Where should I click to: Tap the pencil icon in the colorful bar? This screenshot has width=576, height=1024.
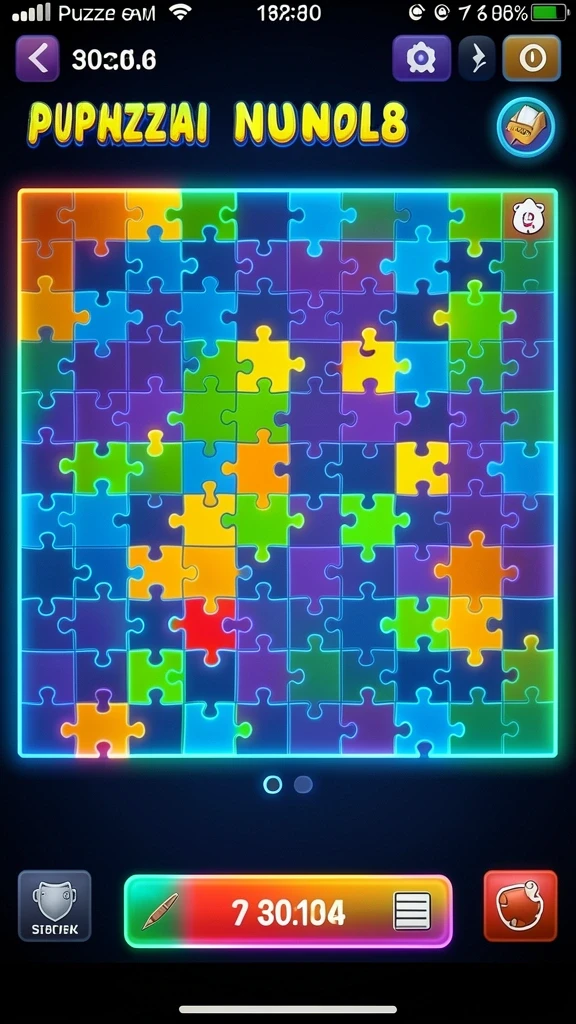(x=161, y=911)
